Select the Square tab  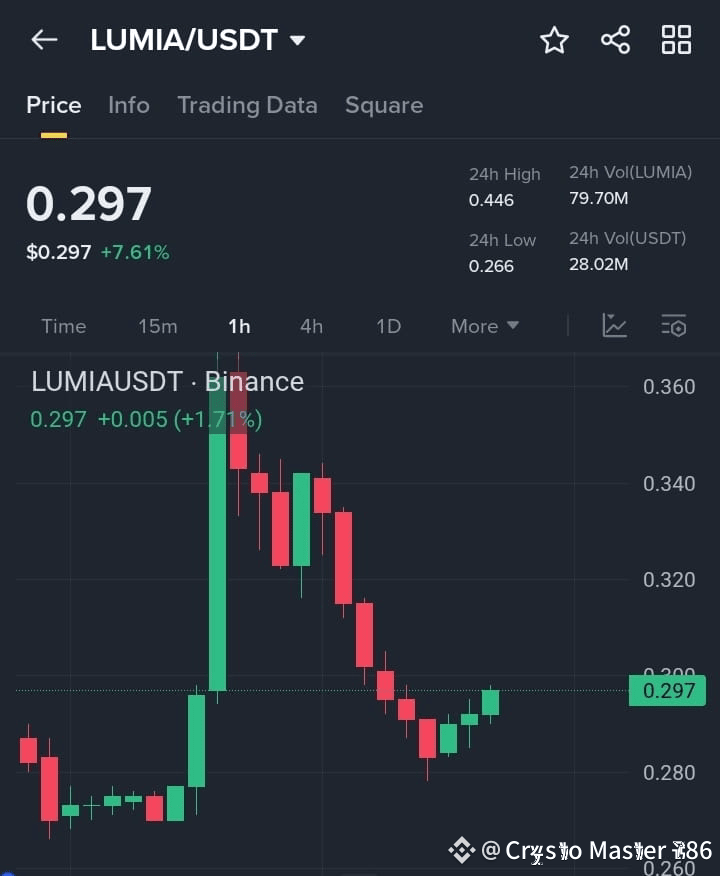pos(384,105)
